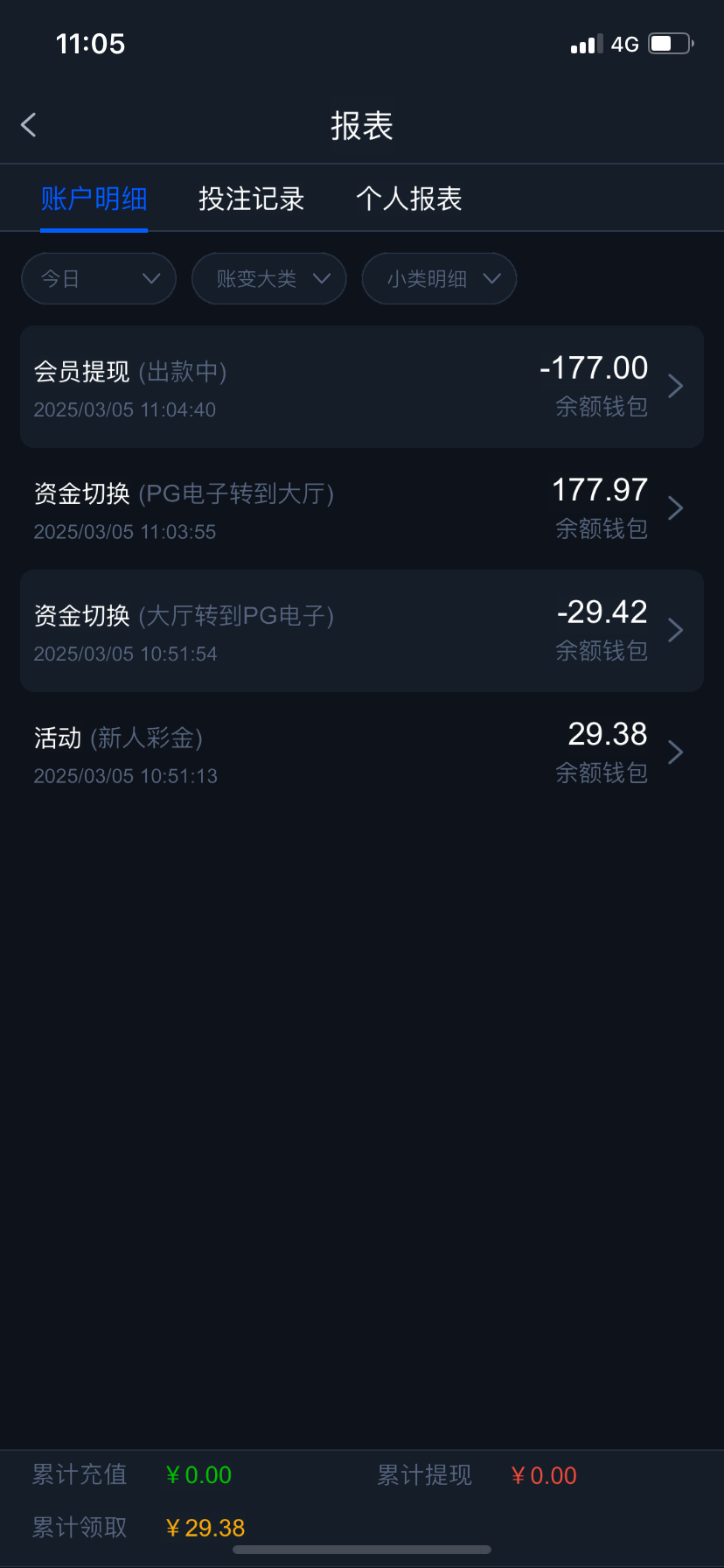Screen dimensions: 724x1568
Task: Open the 账变大类 filter dropdown
Action: [269, 279]
